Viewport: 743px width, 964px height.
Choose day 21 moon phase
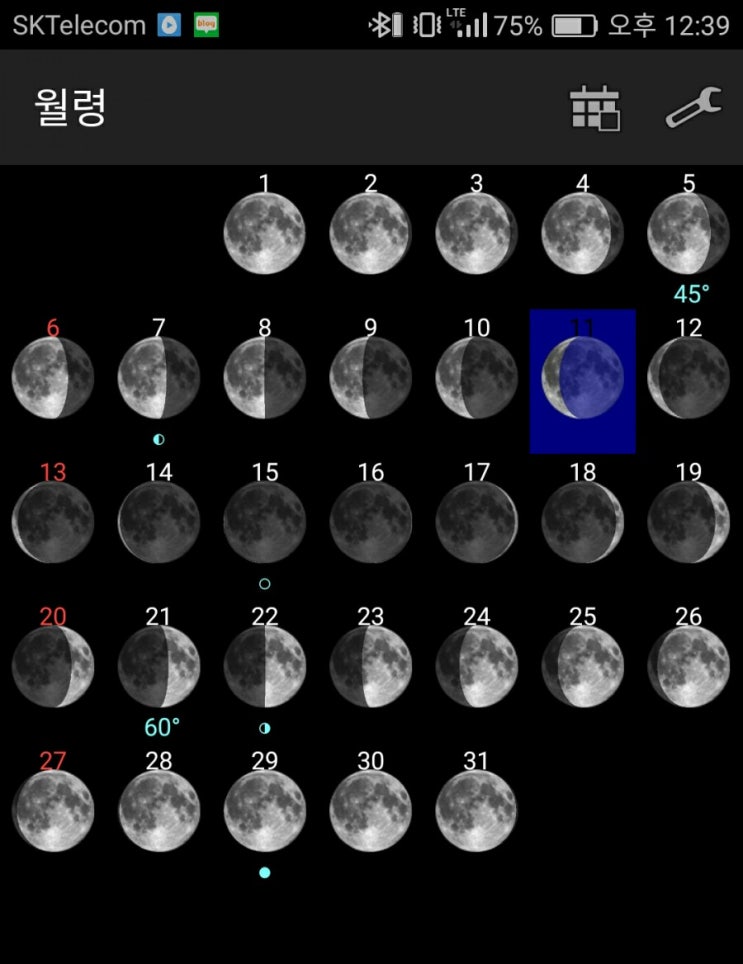point(158,667)
